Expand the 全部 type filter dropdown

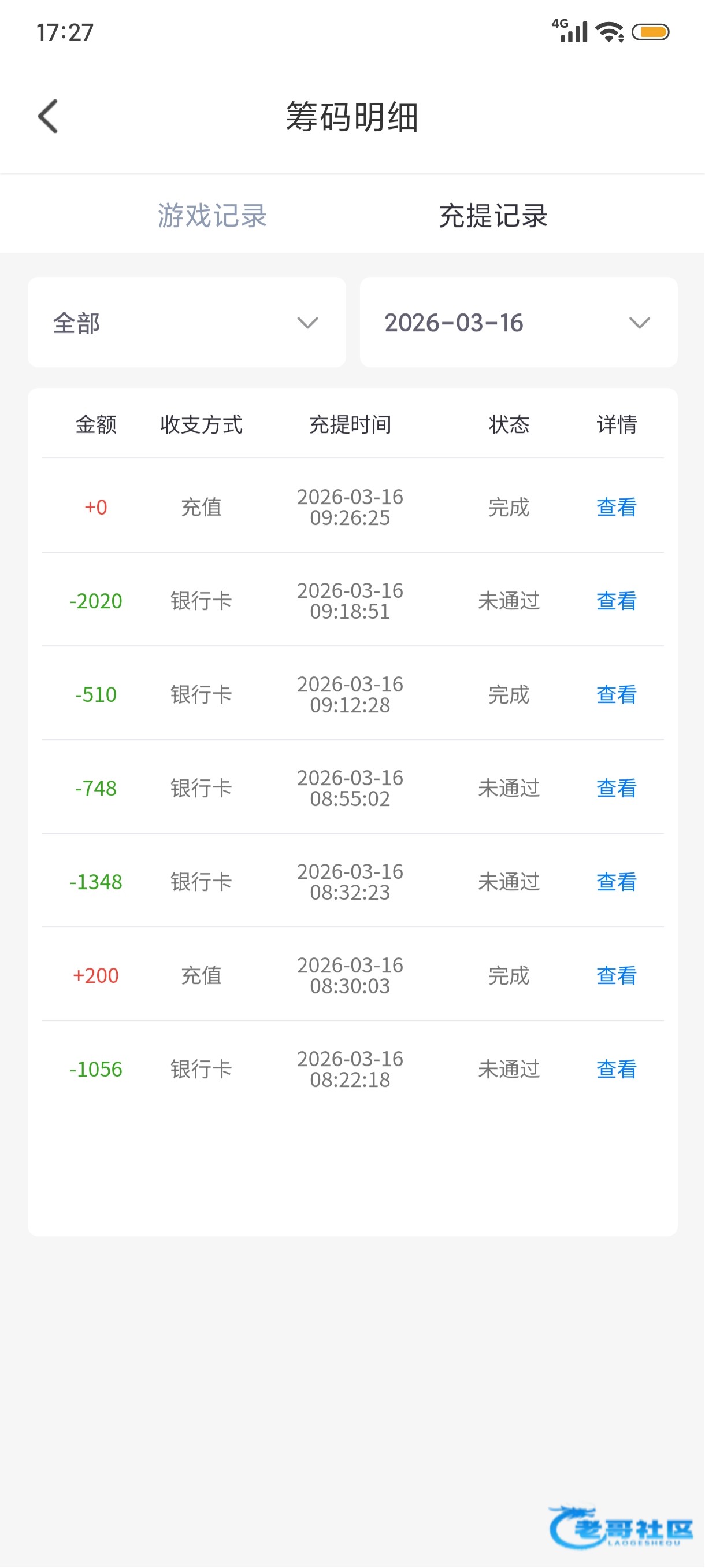(187, 323)
